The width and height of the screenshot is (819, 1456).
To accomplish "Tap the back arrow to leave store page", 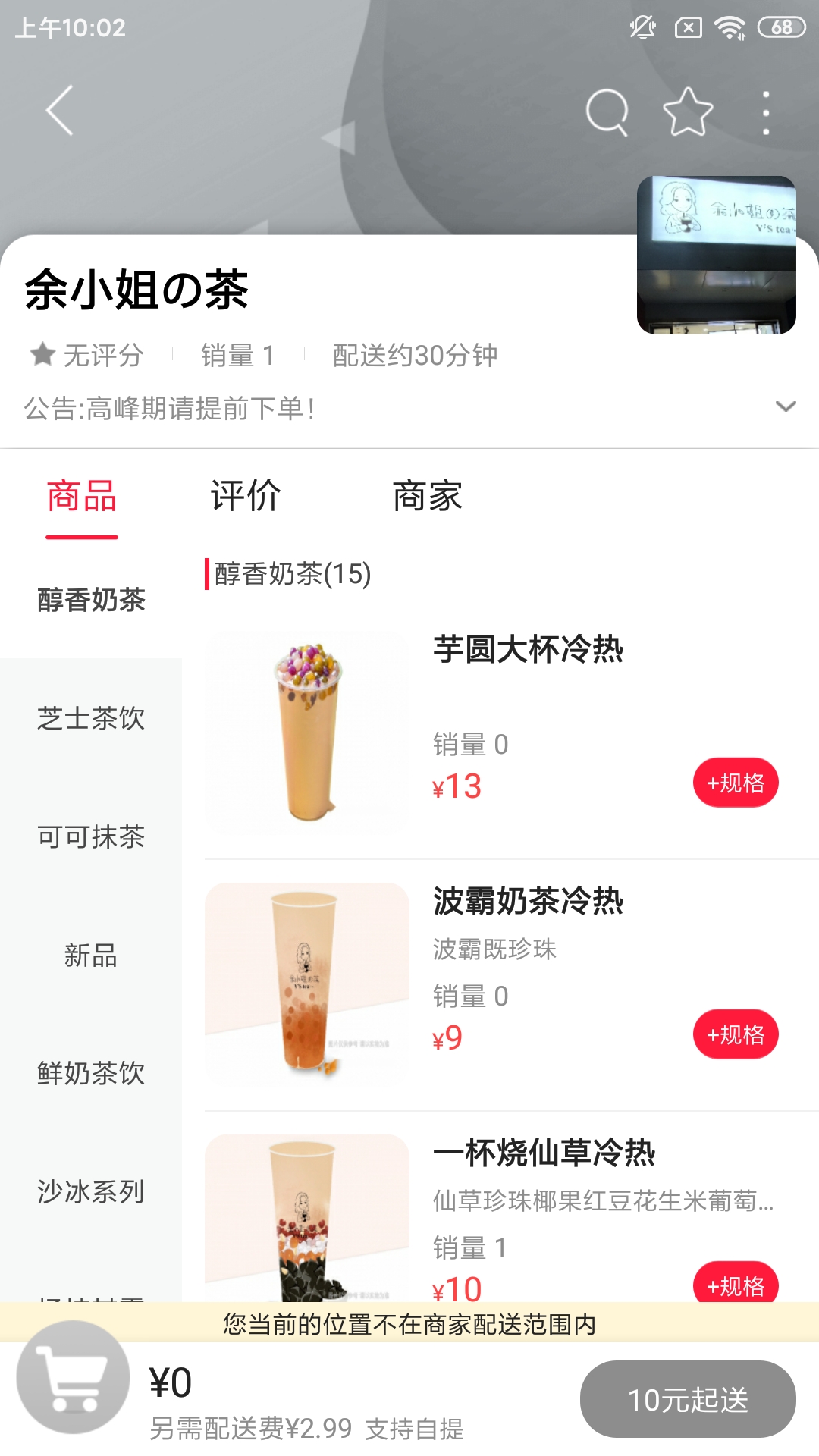I will 59,110.
